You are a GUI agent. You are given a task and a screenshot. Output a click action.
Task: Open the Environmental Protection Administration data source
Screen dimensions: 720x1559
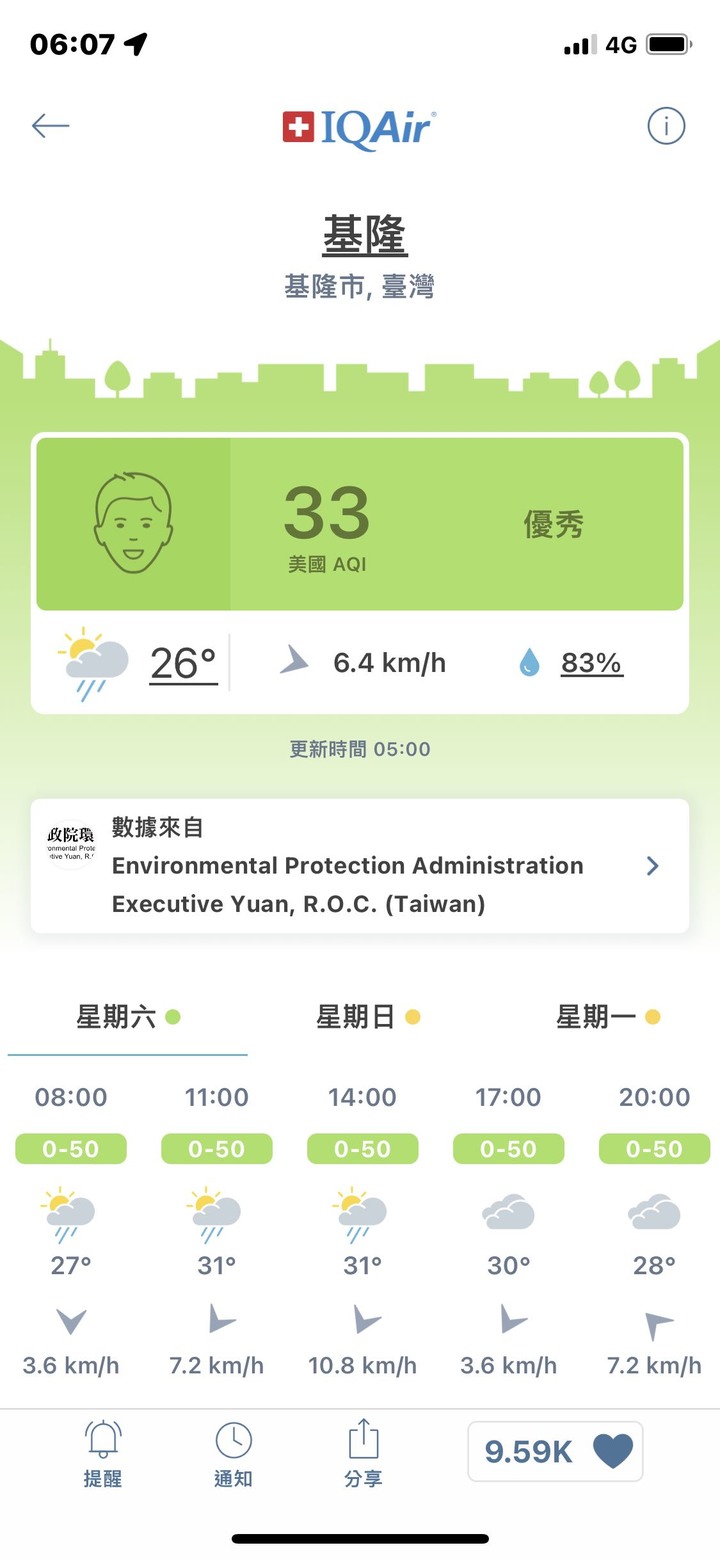coord(360,866)
